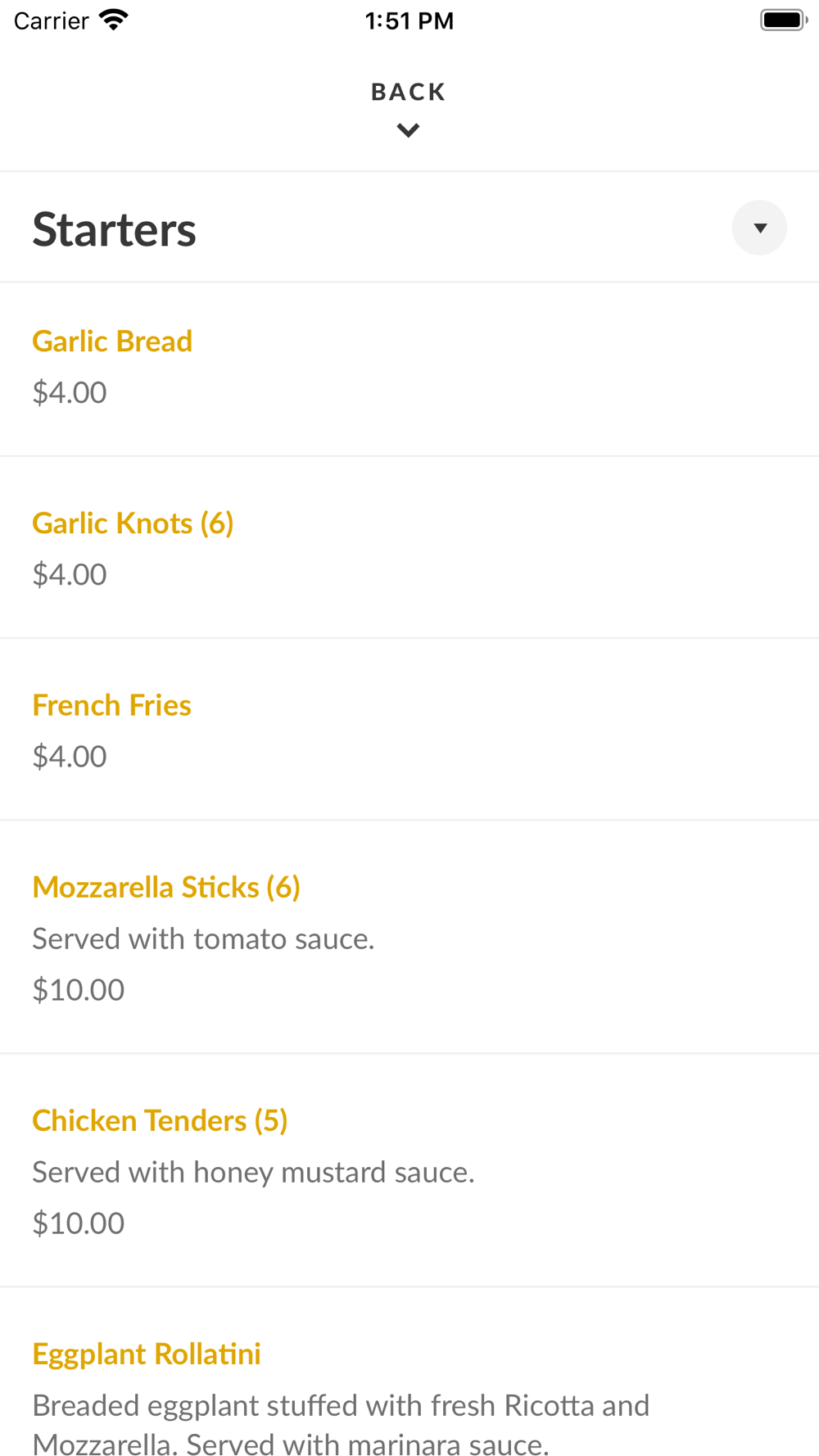Tap the BACK button
The height and width of the screenshot is (1456, 819).
click(408, 107)
